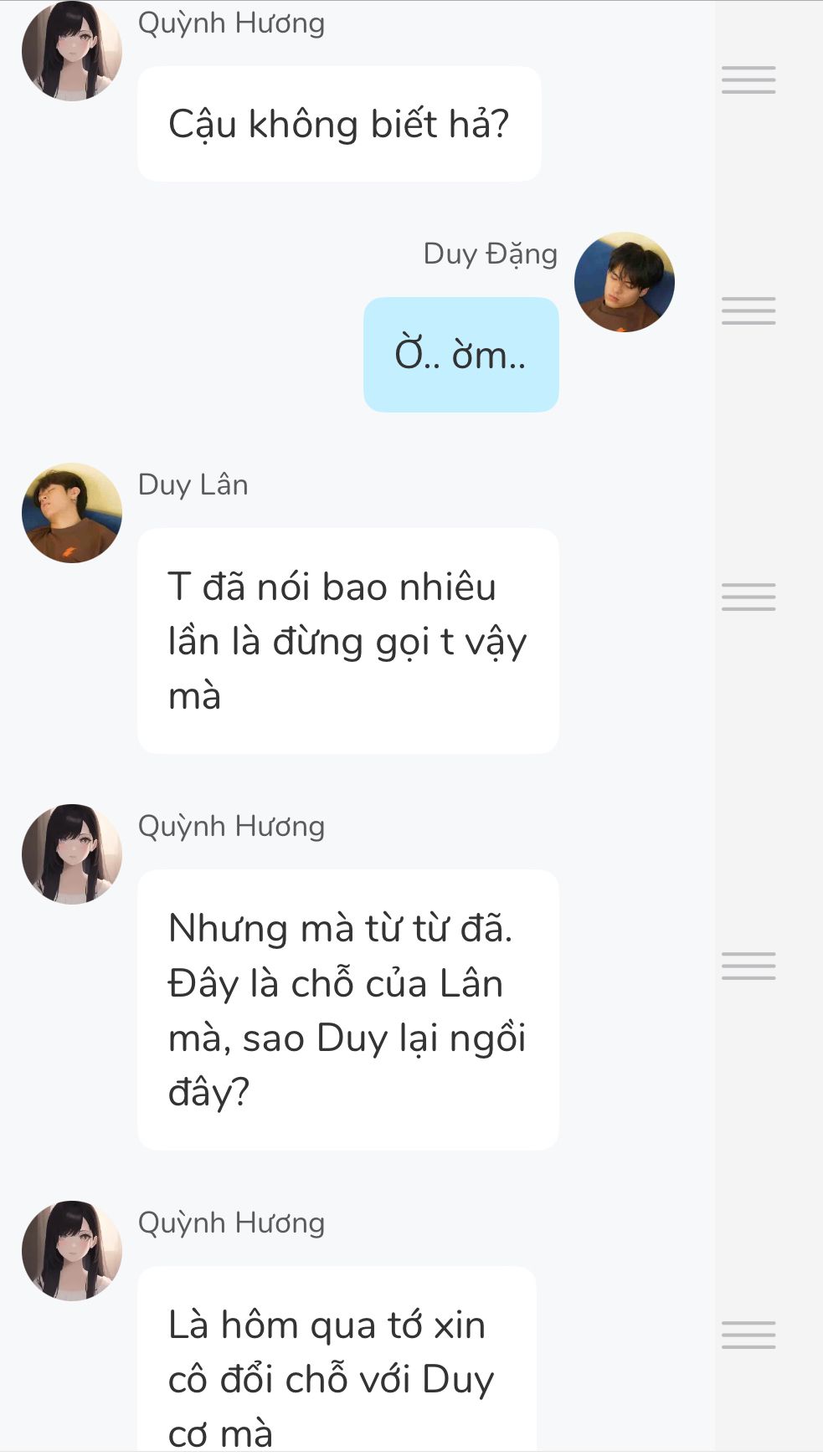Tap Duy Đặng's avatar
The width and height of the screenshot is (823, 1456).
tap(625, 282)
